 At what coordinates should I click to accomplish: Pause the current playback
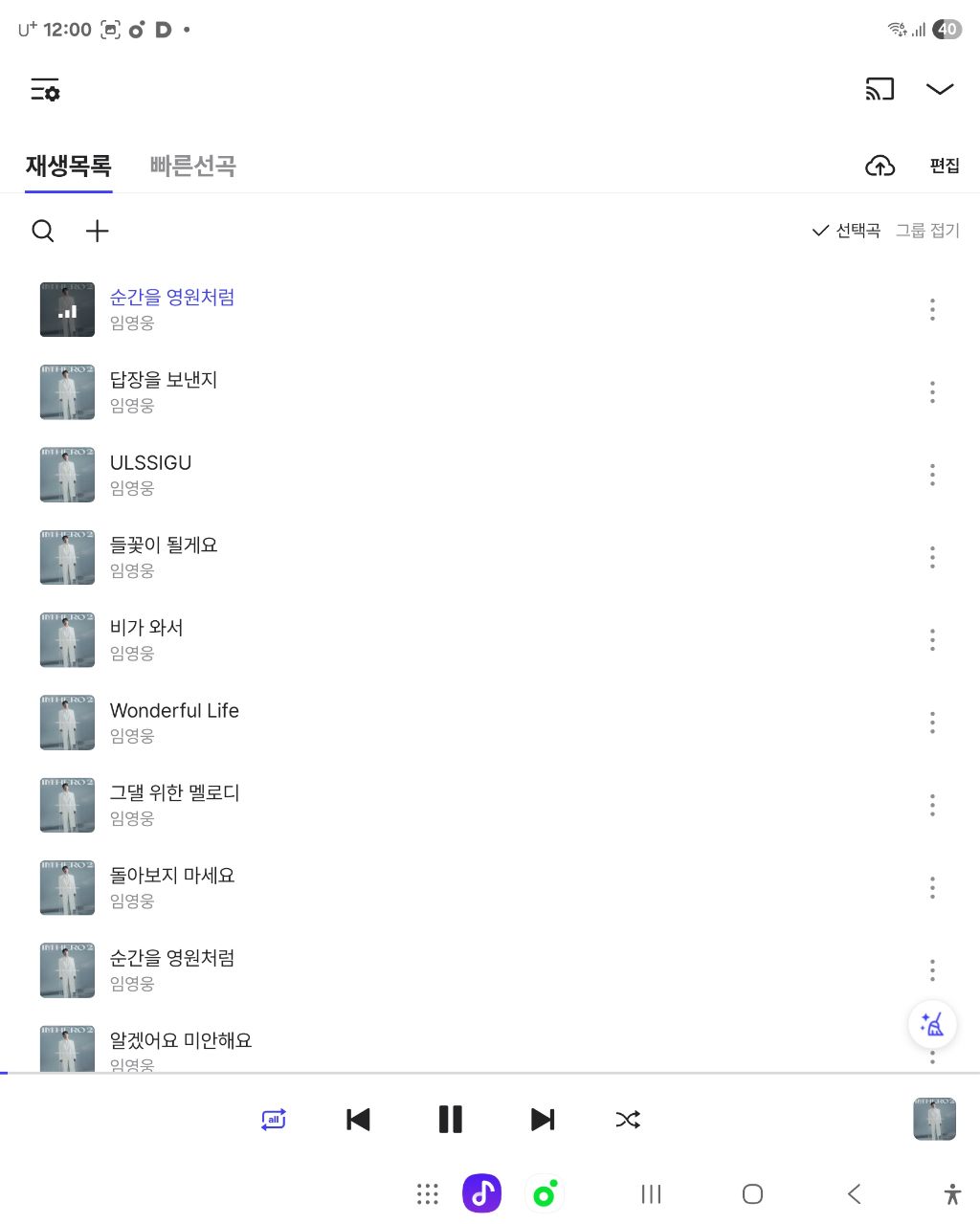coord(451,1119)
